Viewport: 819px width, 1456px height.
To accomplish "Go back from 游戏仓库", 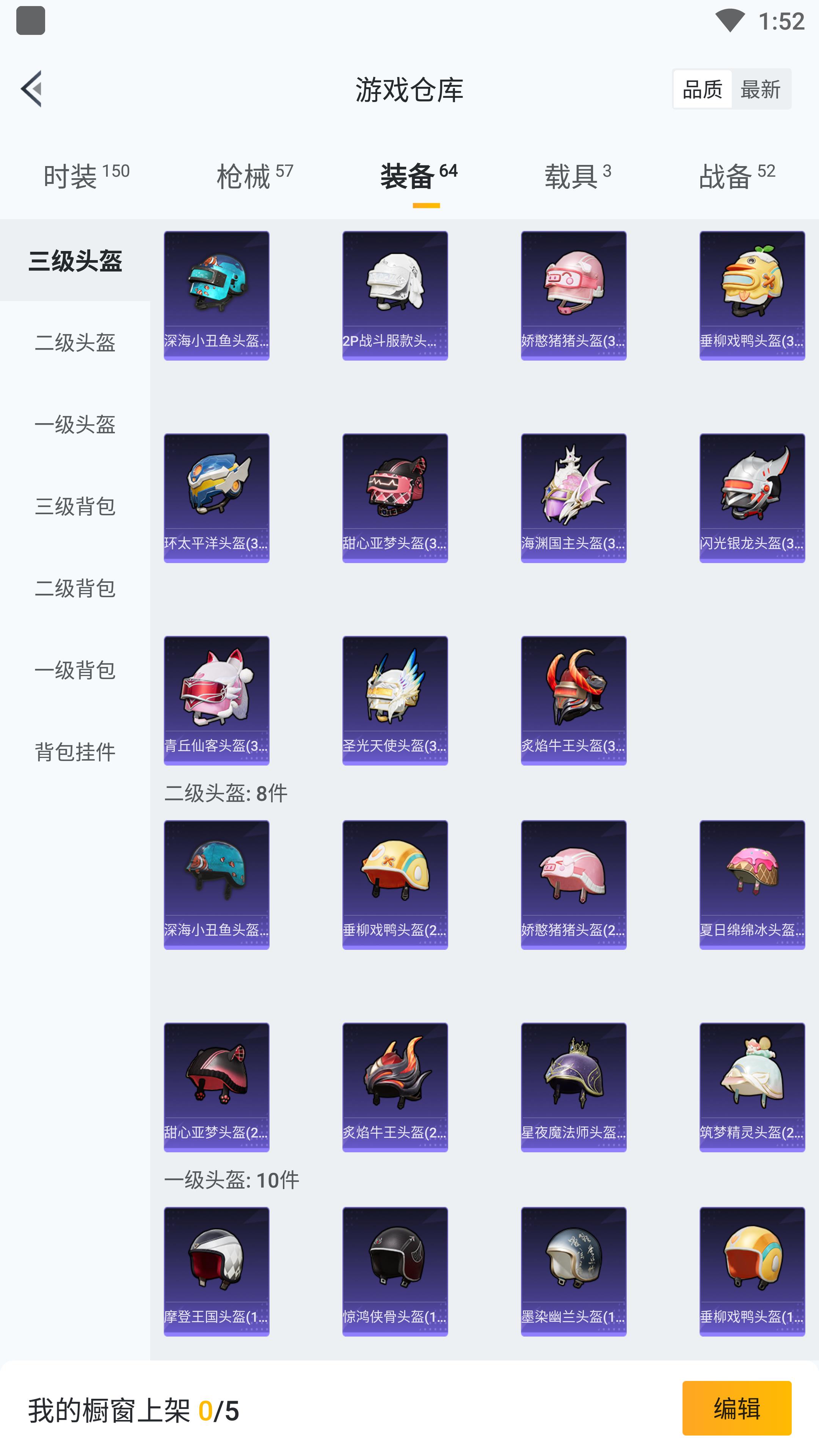I will (31, 89).
